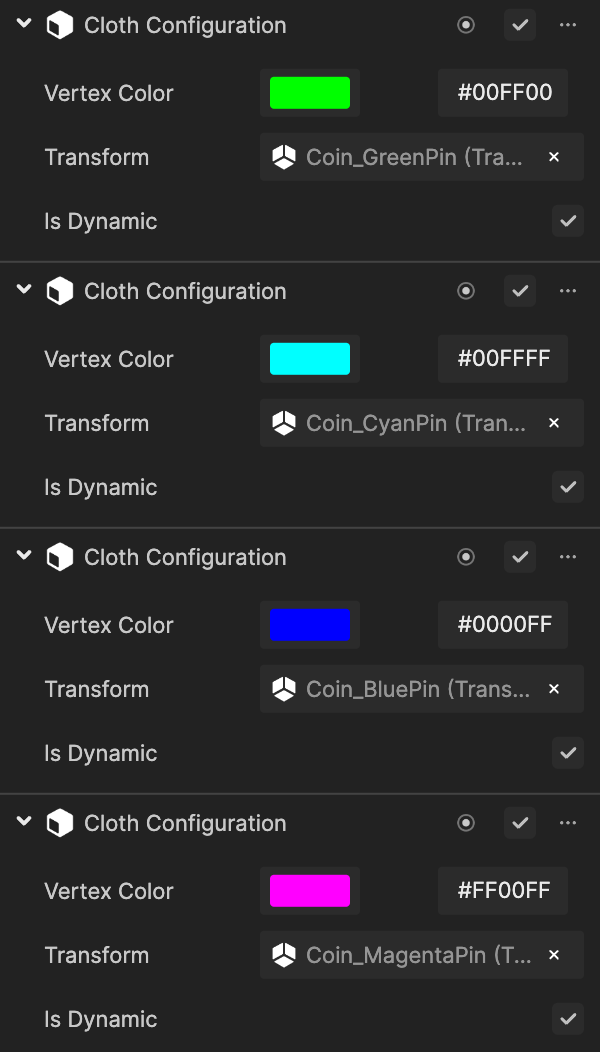Toggle Is Dynamic for the blue configuration

[568, 753]
